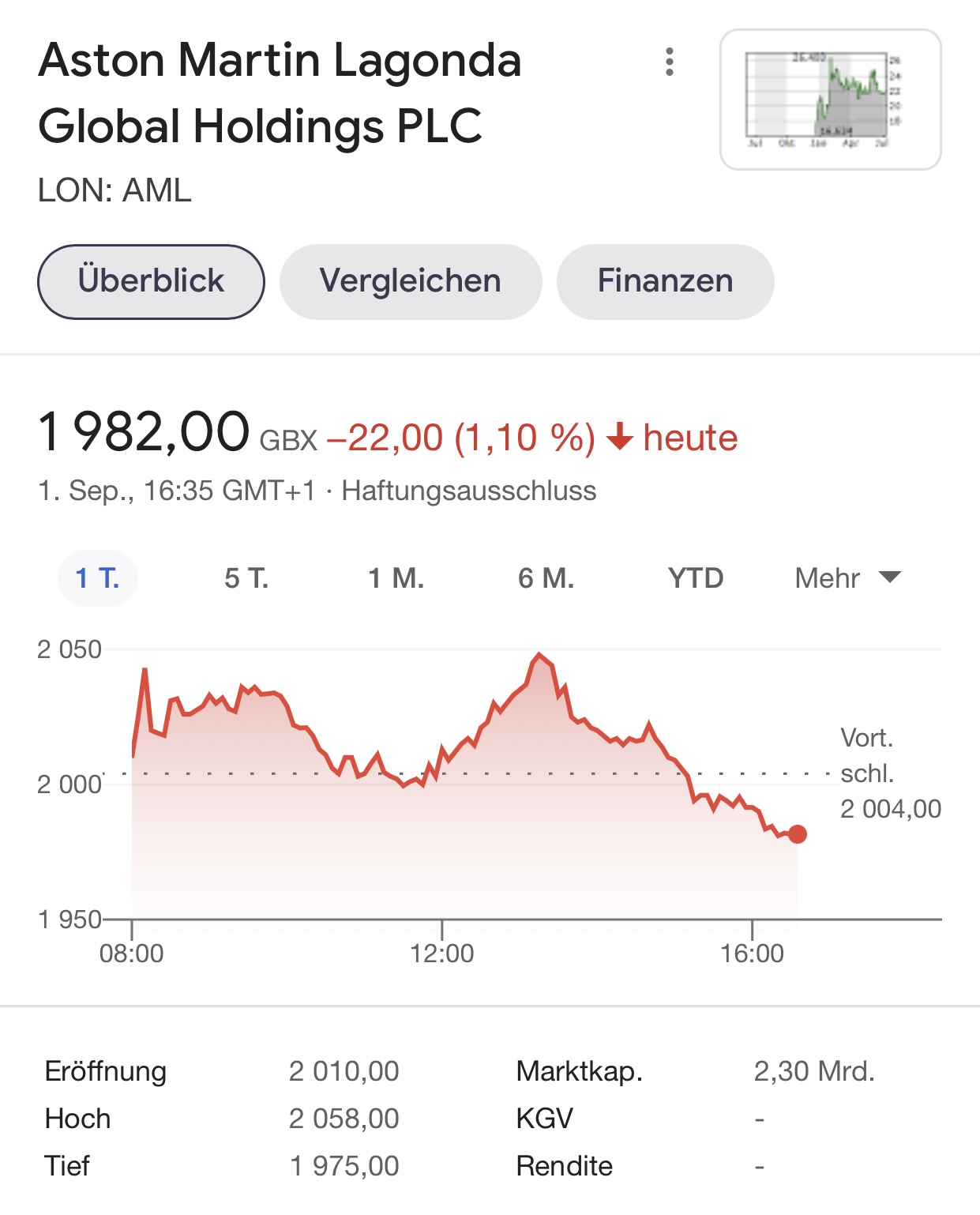Show the 1 M. chart range

click(x=396, y=578)
